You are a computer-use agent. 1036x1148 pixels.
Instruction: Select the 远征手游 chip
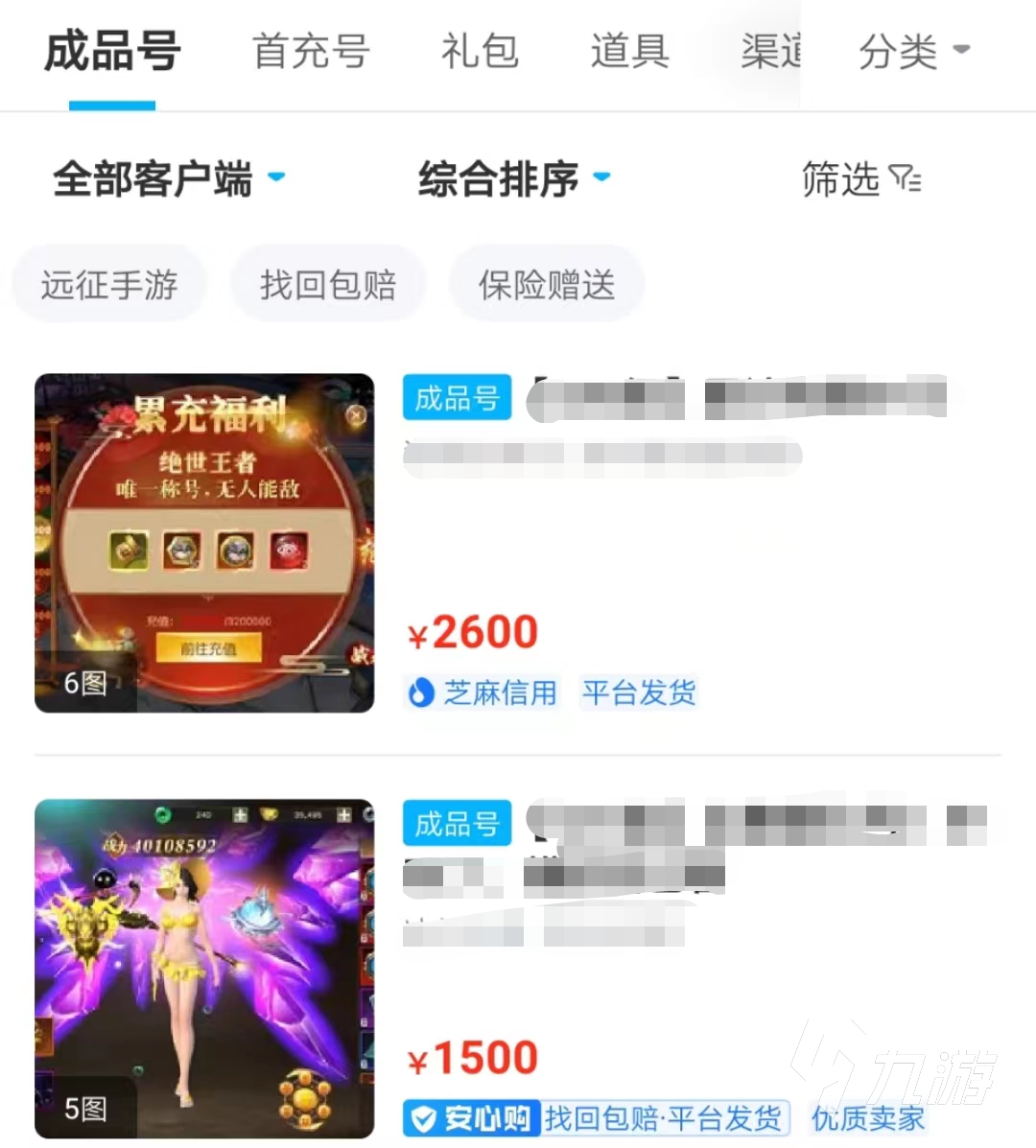[x=109, y=285]
